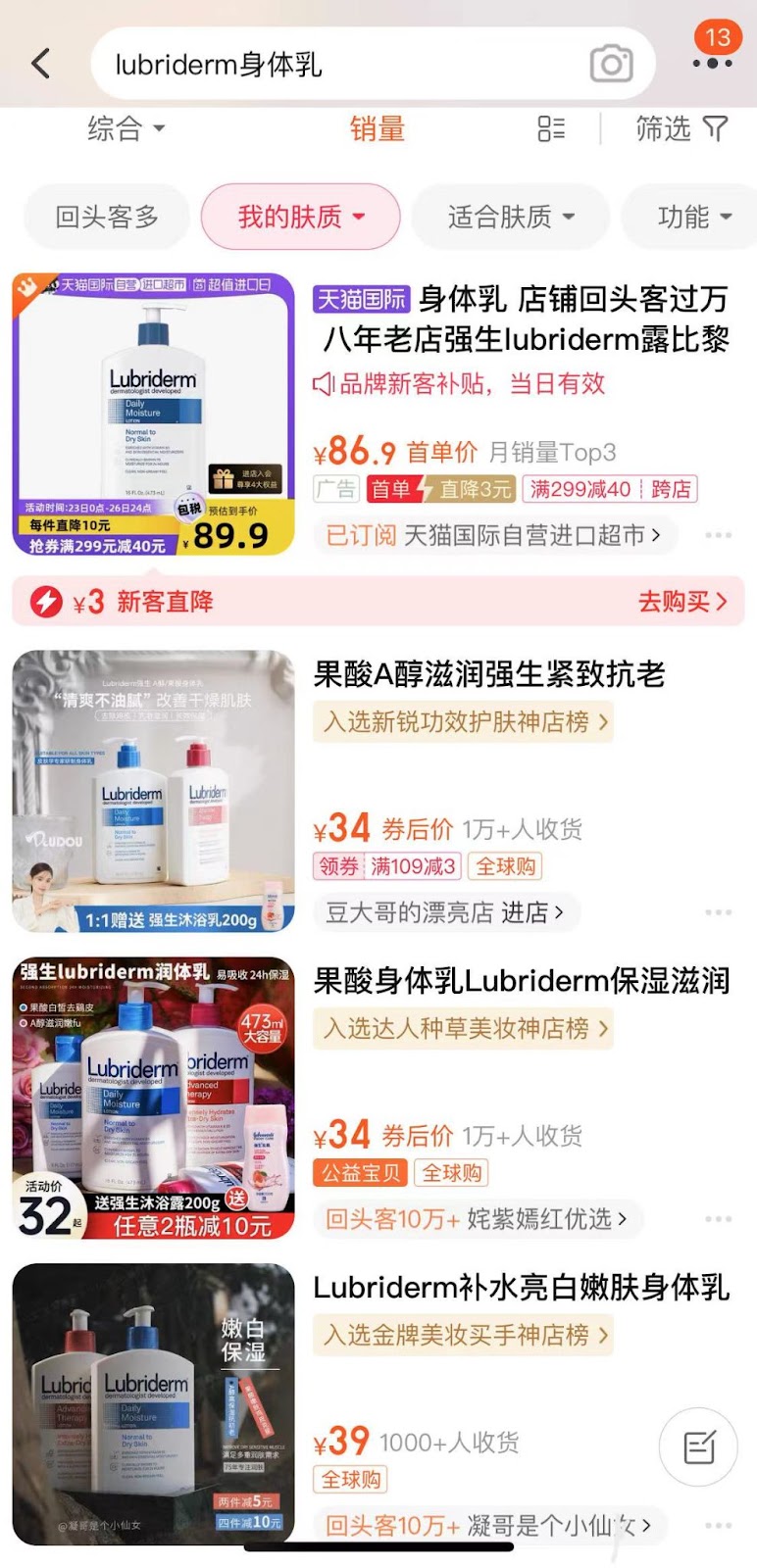Image resolution: width=757 pixels, height=1568 pixels.
Task: Tap 去购买 on the 新客直降 banner
Action: pos(682,602)
